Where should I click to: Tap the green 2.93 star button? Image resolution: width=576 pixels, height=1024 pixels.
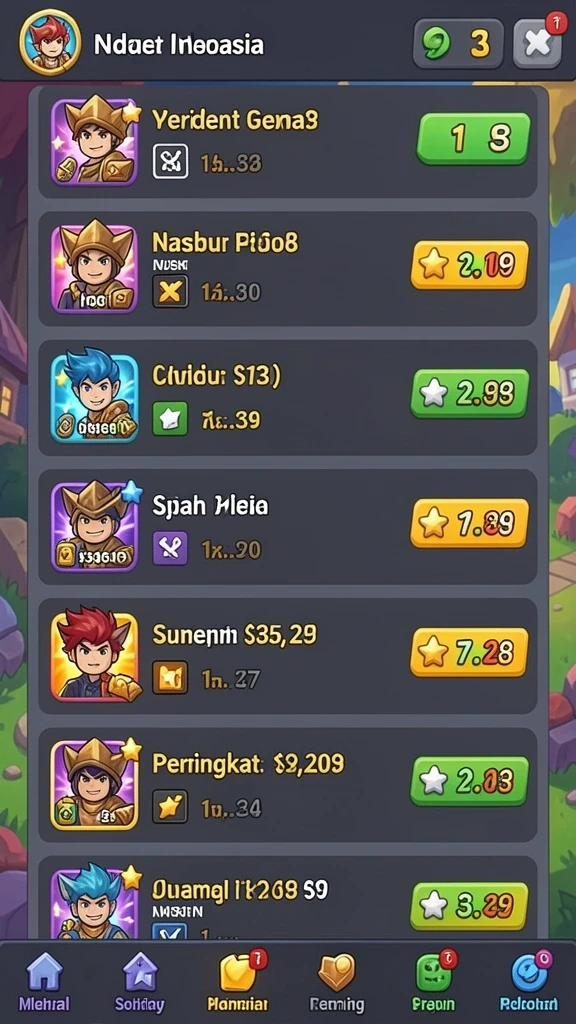point(470,393)
